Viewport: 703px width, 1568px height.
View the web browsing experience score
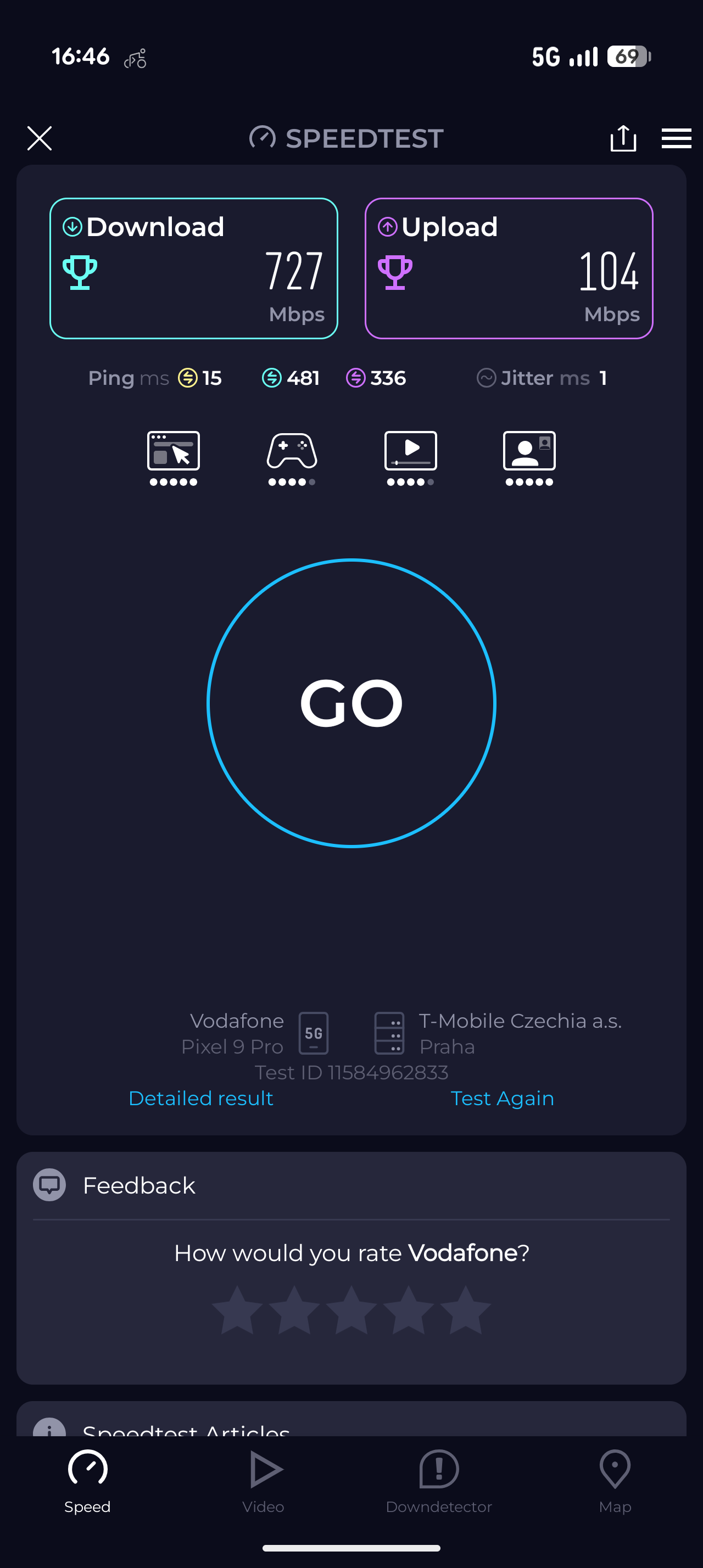pyautogui.click(x=174, y=458)
